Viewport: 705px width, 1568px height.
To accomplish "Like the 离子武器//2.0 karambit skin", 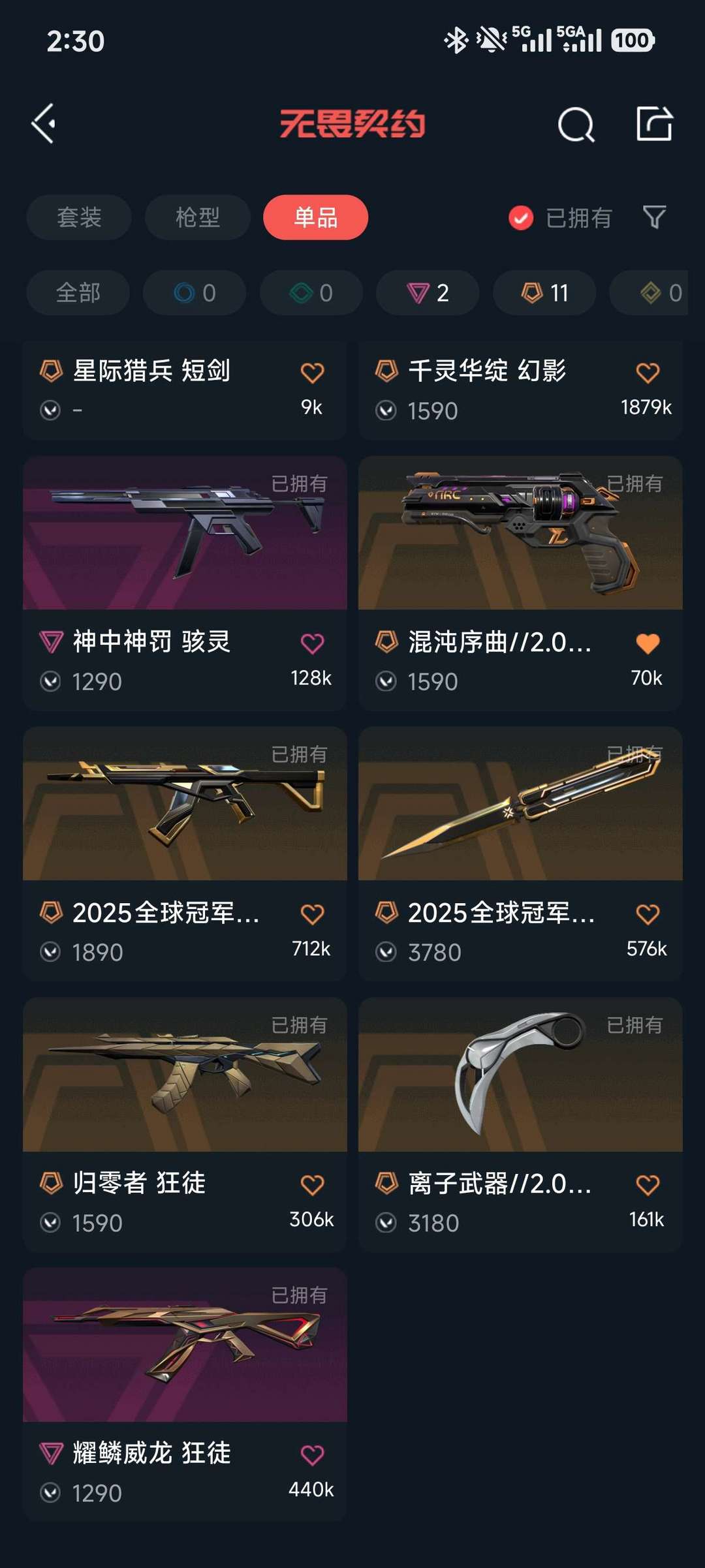I will pyautogui.click(x=648, y=1185).
